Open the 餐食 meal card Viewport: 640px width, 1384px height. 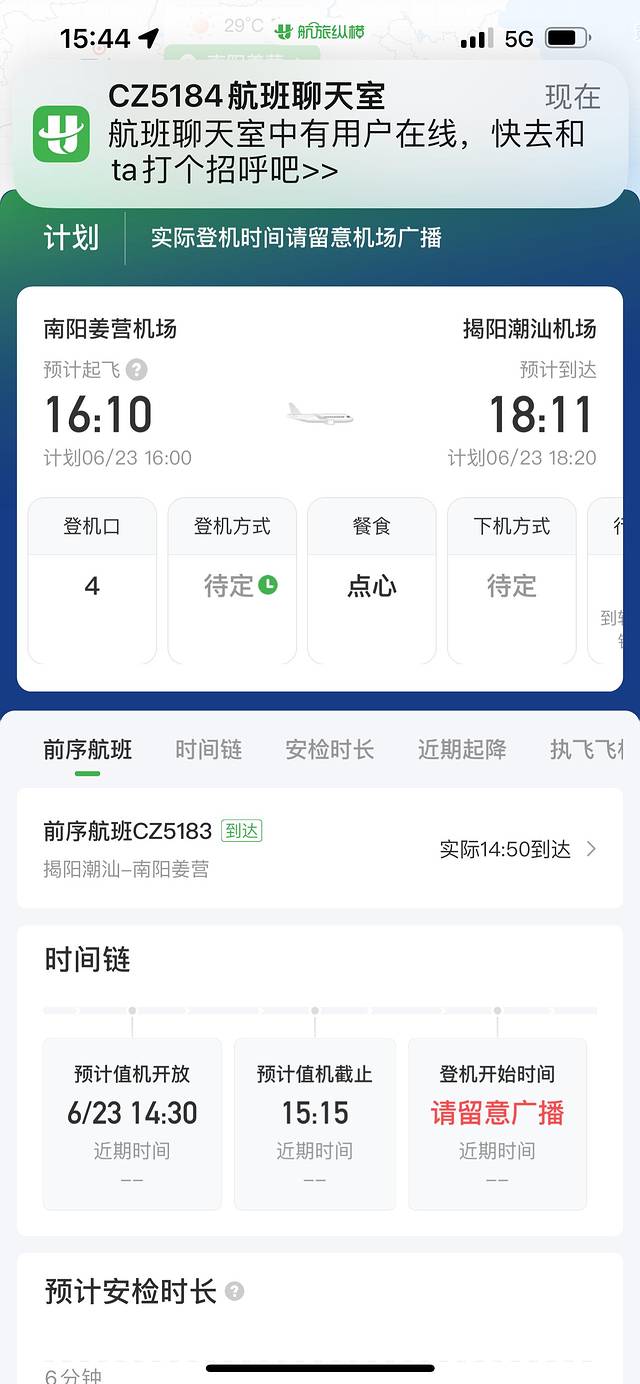pyautogui.click(x=372, y=580)
